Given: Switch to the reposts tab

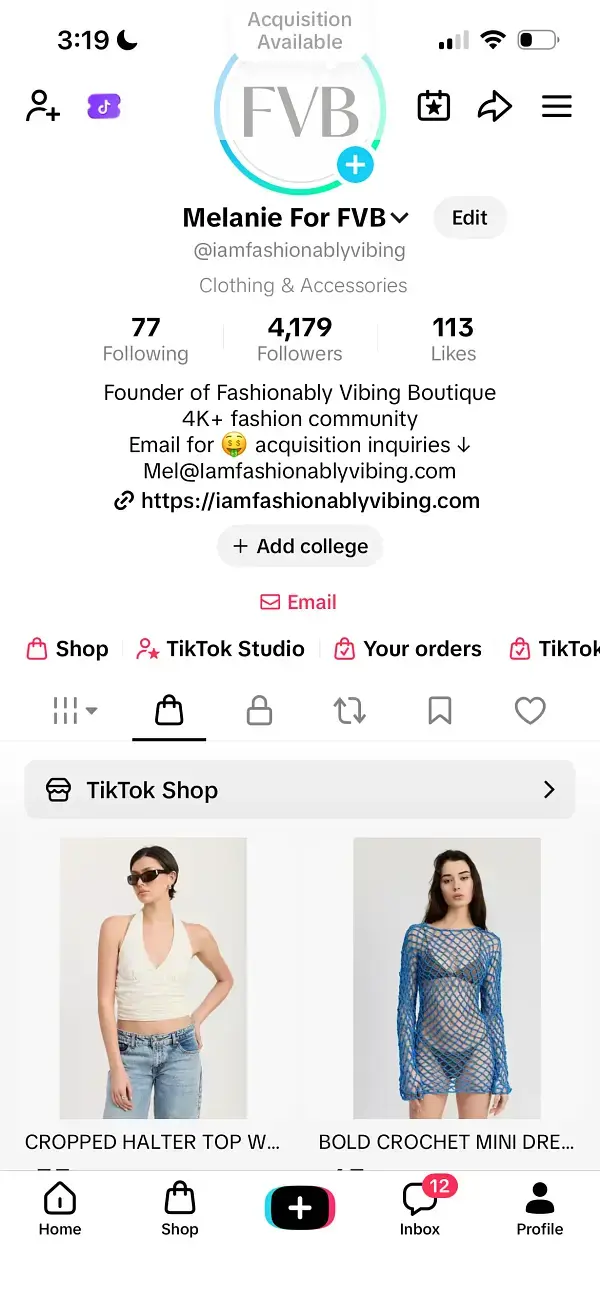Looking at the screenshot, I should [x=349, y=710].
